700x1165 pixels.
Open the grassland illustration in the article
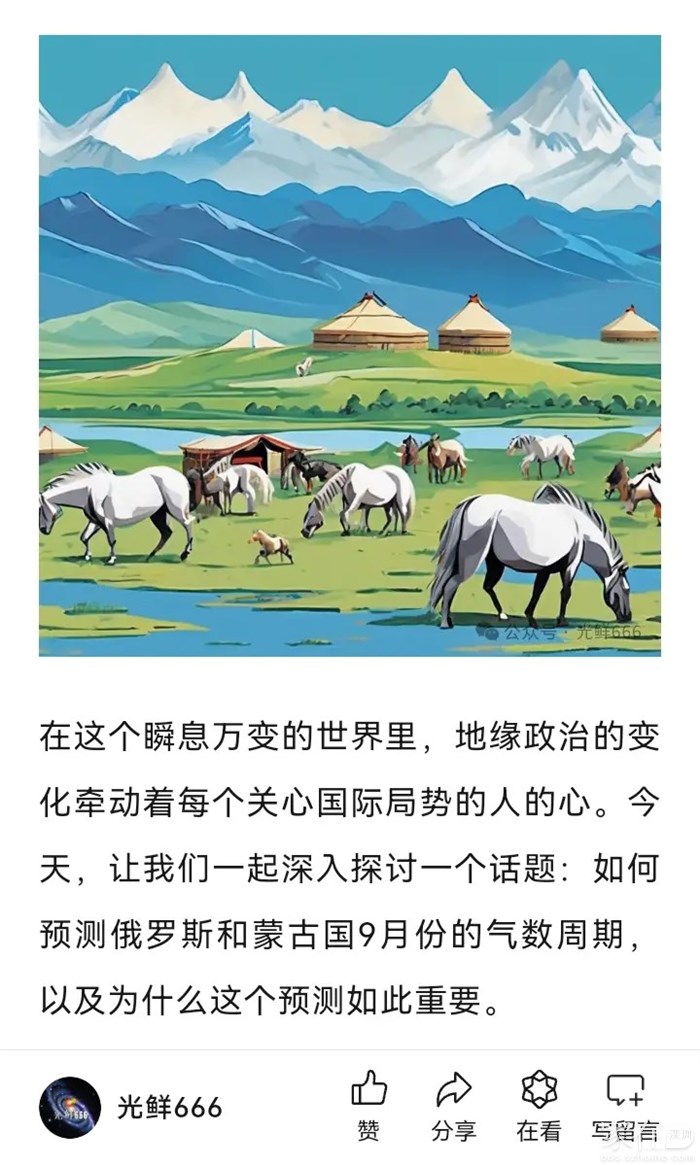tap(350, 345)
